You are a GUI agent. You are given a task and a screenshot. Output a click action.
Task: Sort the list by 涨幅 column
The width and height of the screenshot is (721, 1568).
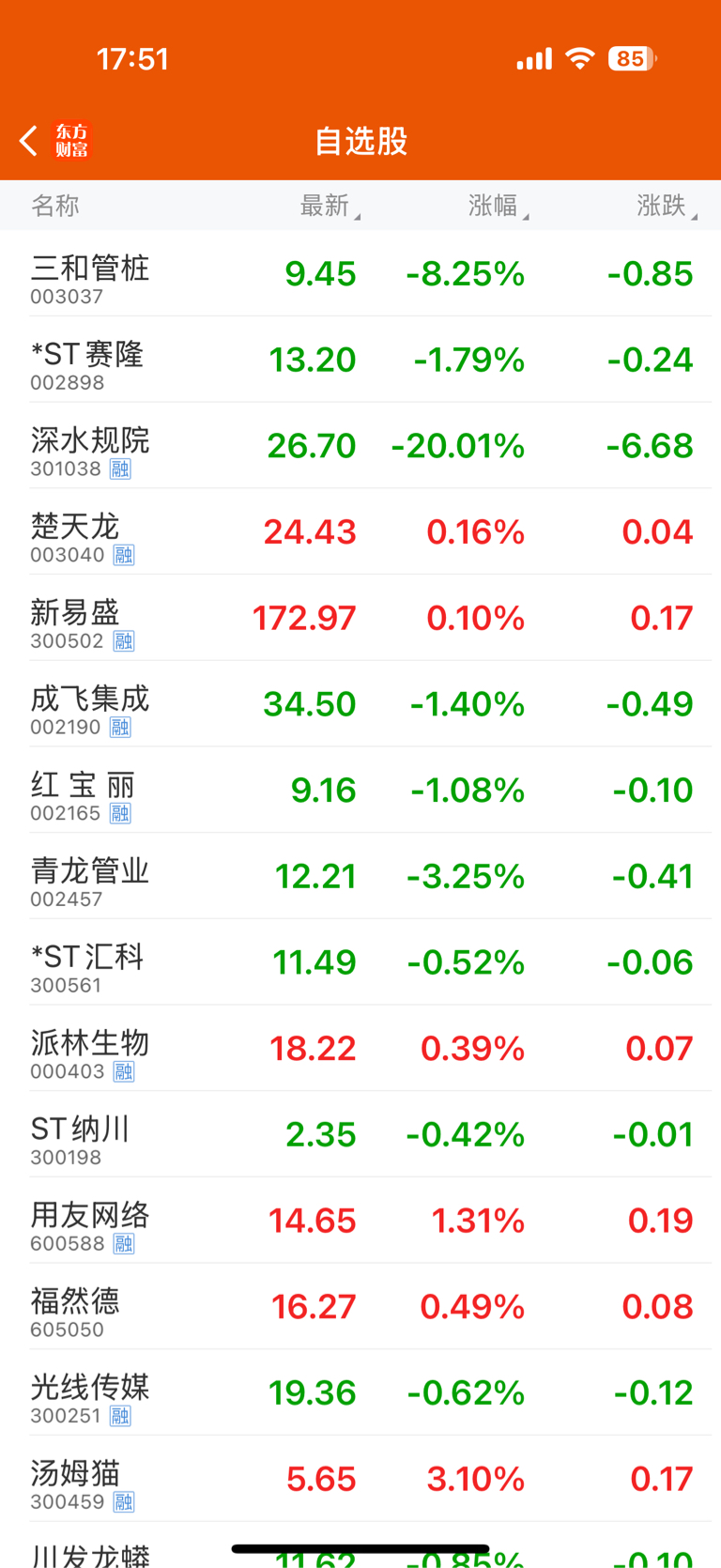coord(499,206)
